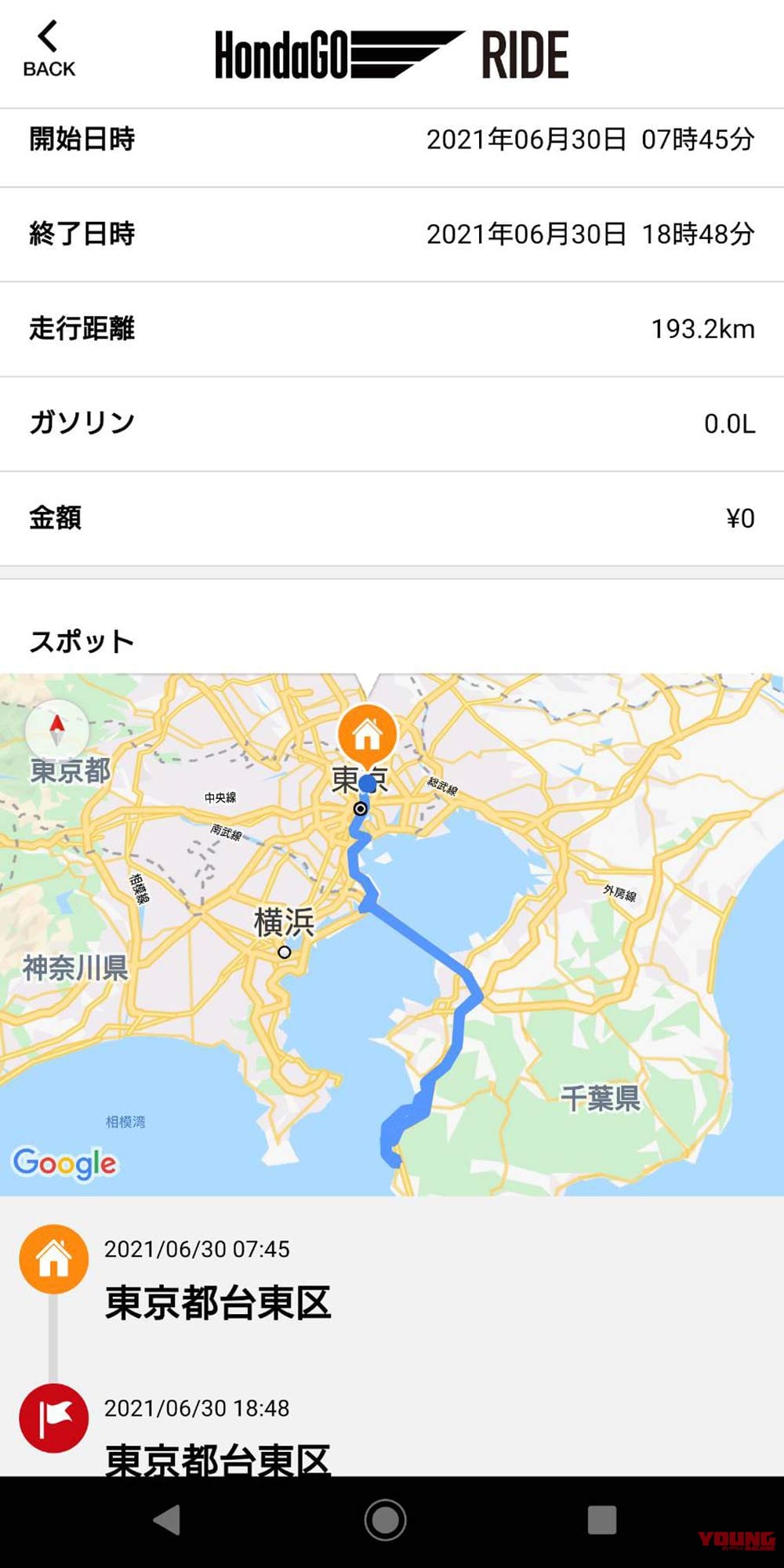
Task: Tap the system back button
Action: click(167, 1520)
